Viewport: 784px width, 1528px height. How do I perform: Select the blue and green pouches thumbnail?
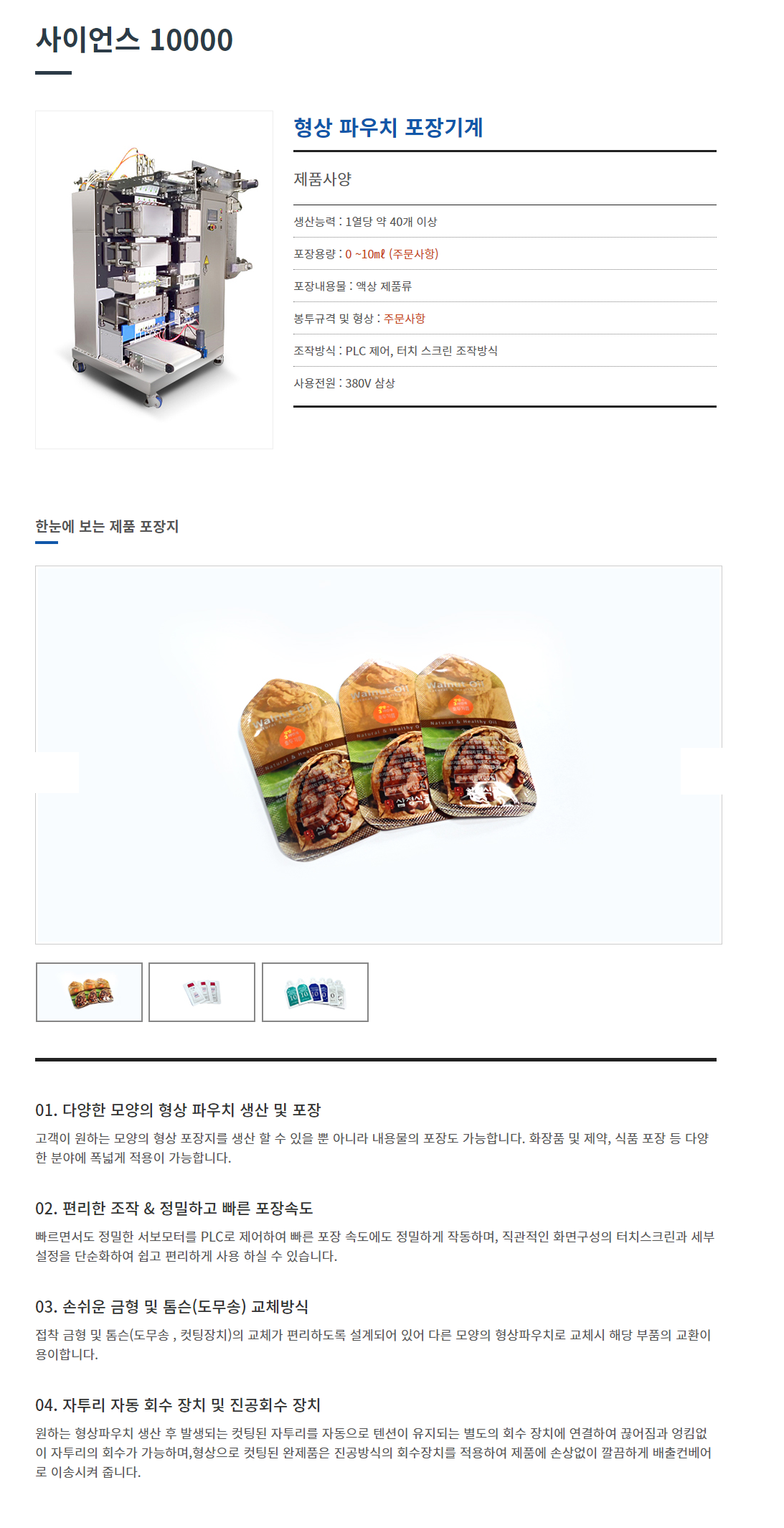(x=315, y=992)
